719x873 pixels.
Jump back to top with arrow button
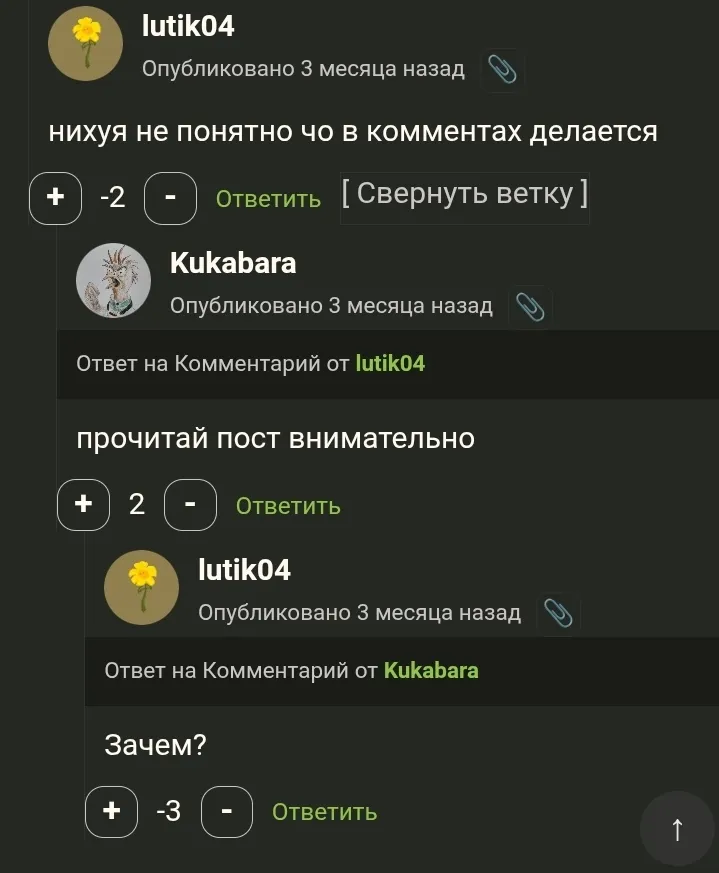pyautogui.click(x=677, y=828)
